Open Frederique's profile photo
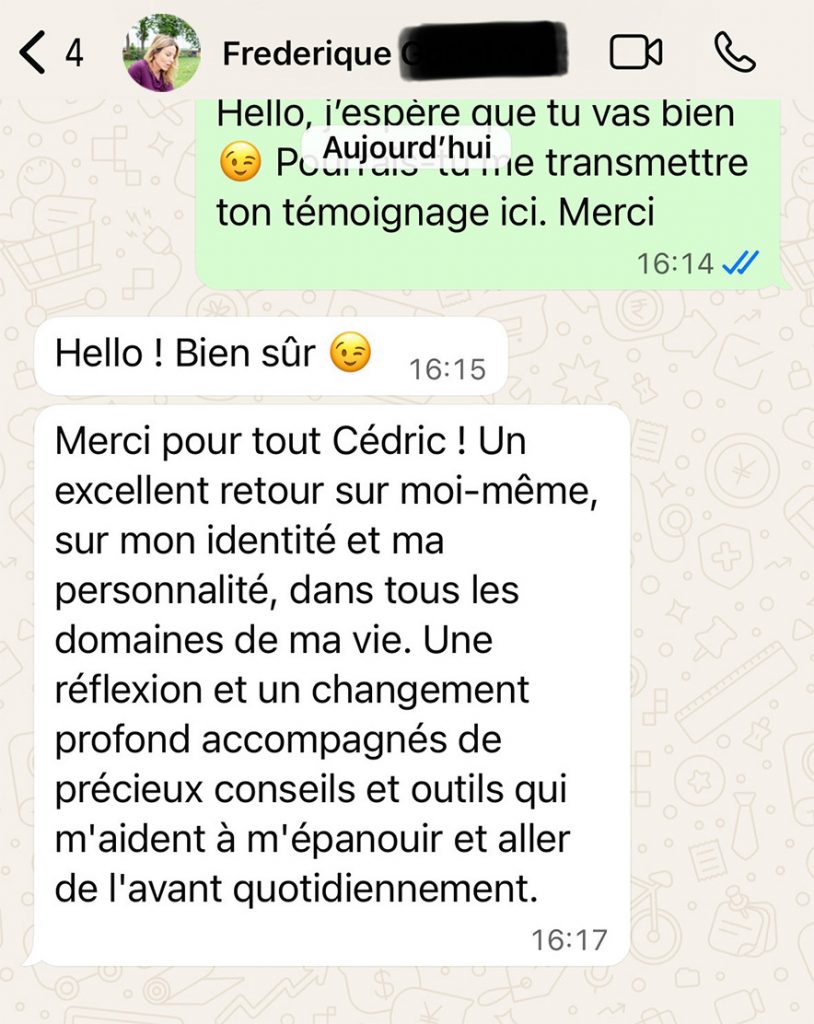Image resolution: width=814 pixels, height=1024 pixels. pos(161,53)
